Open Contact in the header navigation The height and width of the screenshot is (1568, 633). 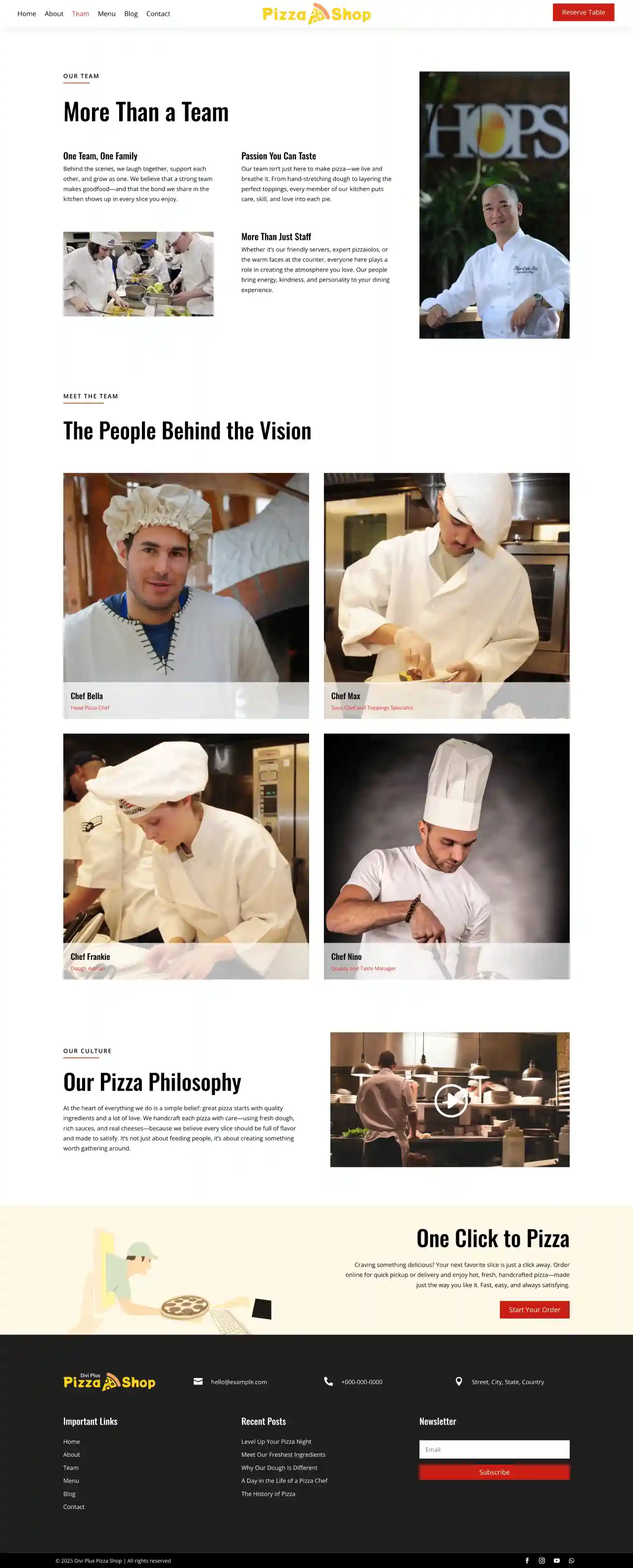pyautogui.click(x=158, y=13)
